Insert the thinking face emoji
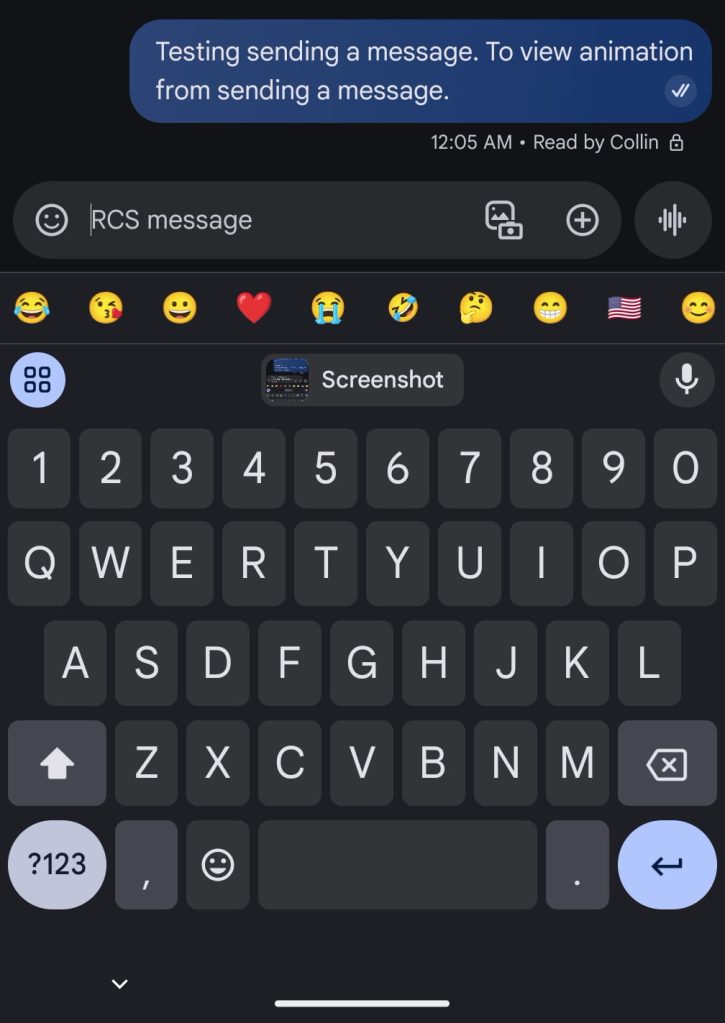The height and width of the screenshot is (1023, 725). 476,308
